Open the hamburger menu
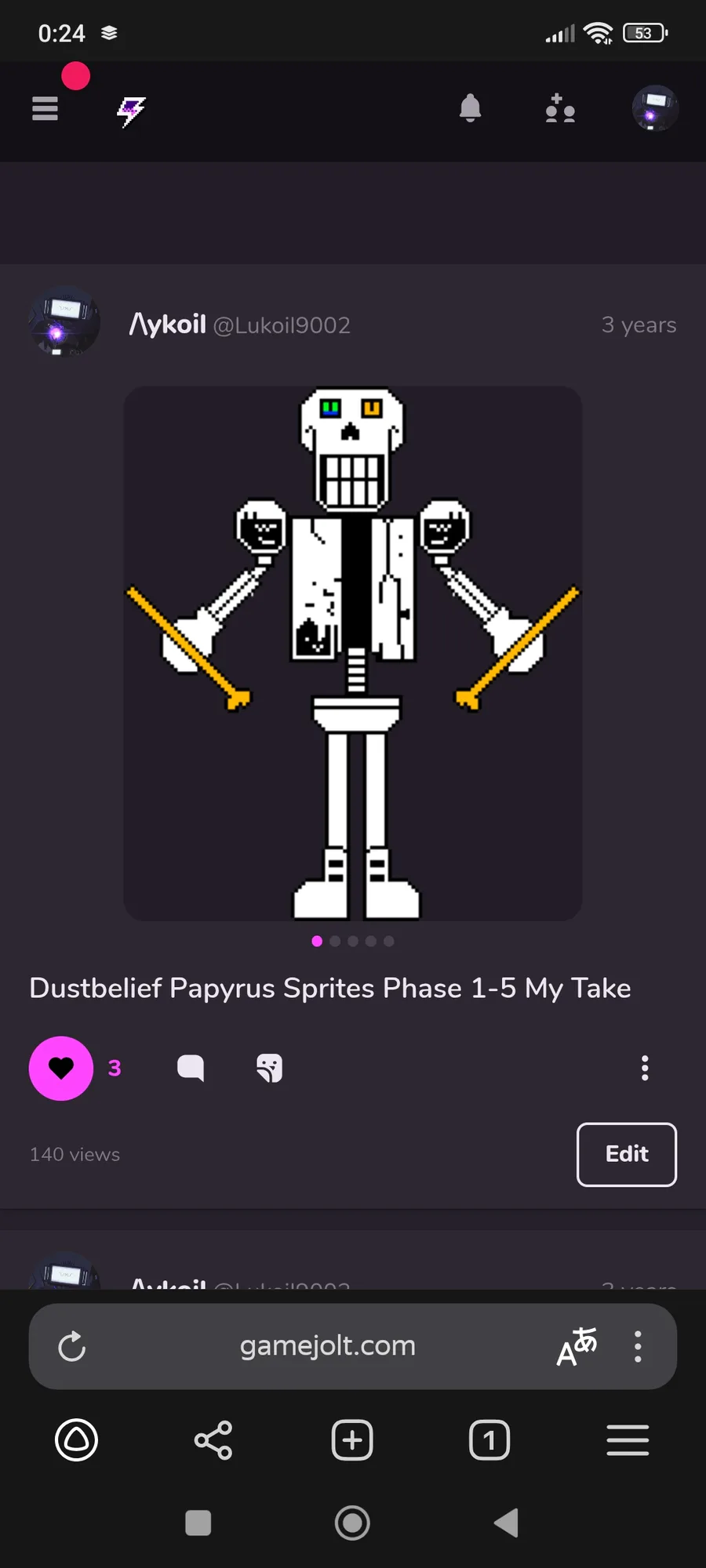This screenshot has height=1568, width=706. [45, 108]
